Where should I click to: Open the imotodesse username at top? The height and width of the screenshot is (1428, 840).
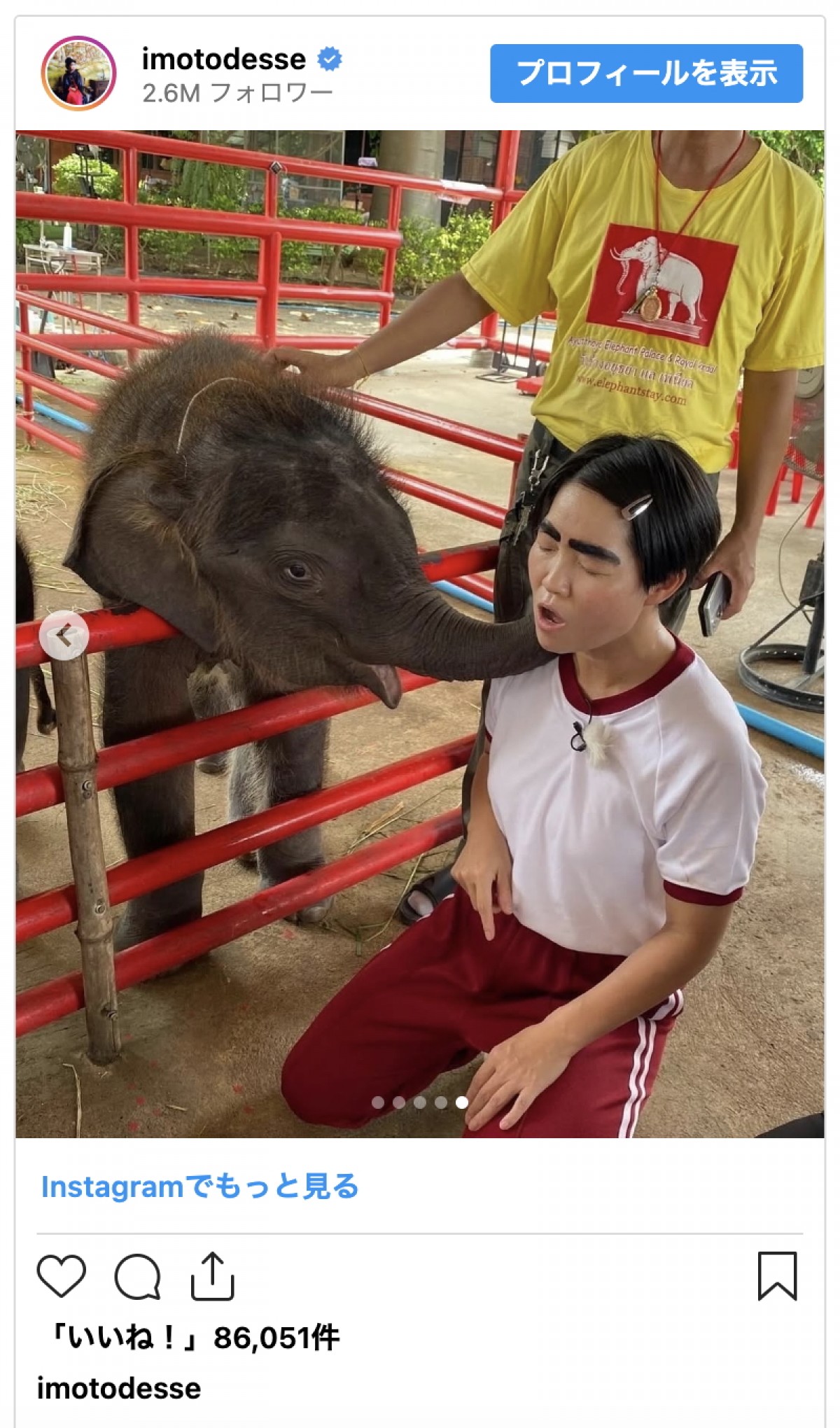(x=224, y=59)
